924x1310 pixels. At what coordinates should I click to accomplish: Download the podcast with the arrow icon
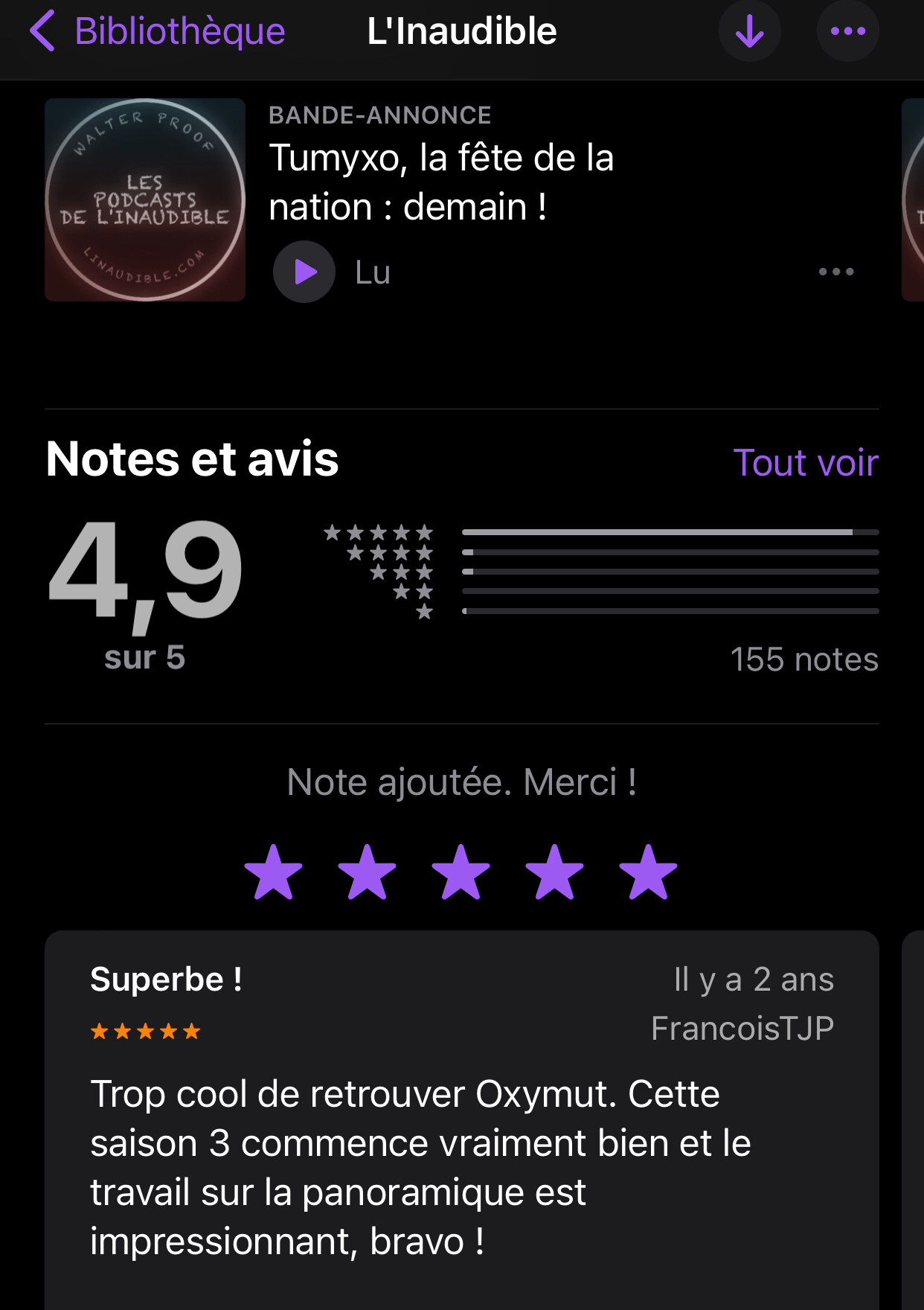pos(749,31)
